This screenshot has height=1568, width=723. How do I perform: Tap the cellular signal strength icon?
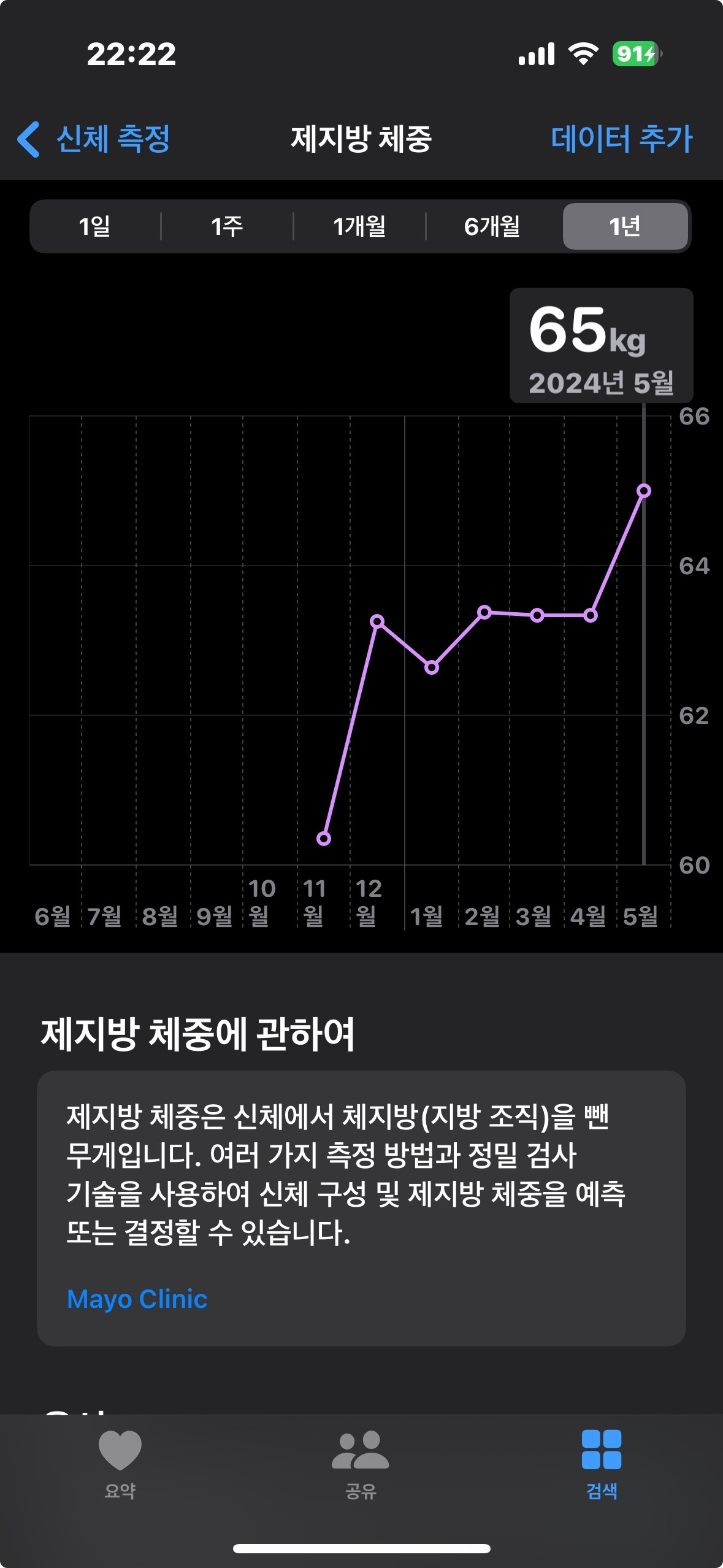point(535,54)
